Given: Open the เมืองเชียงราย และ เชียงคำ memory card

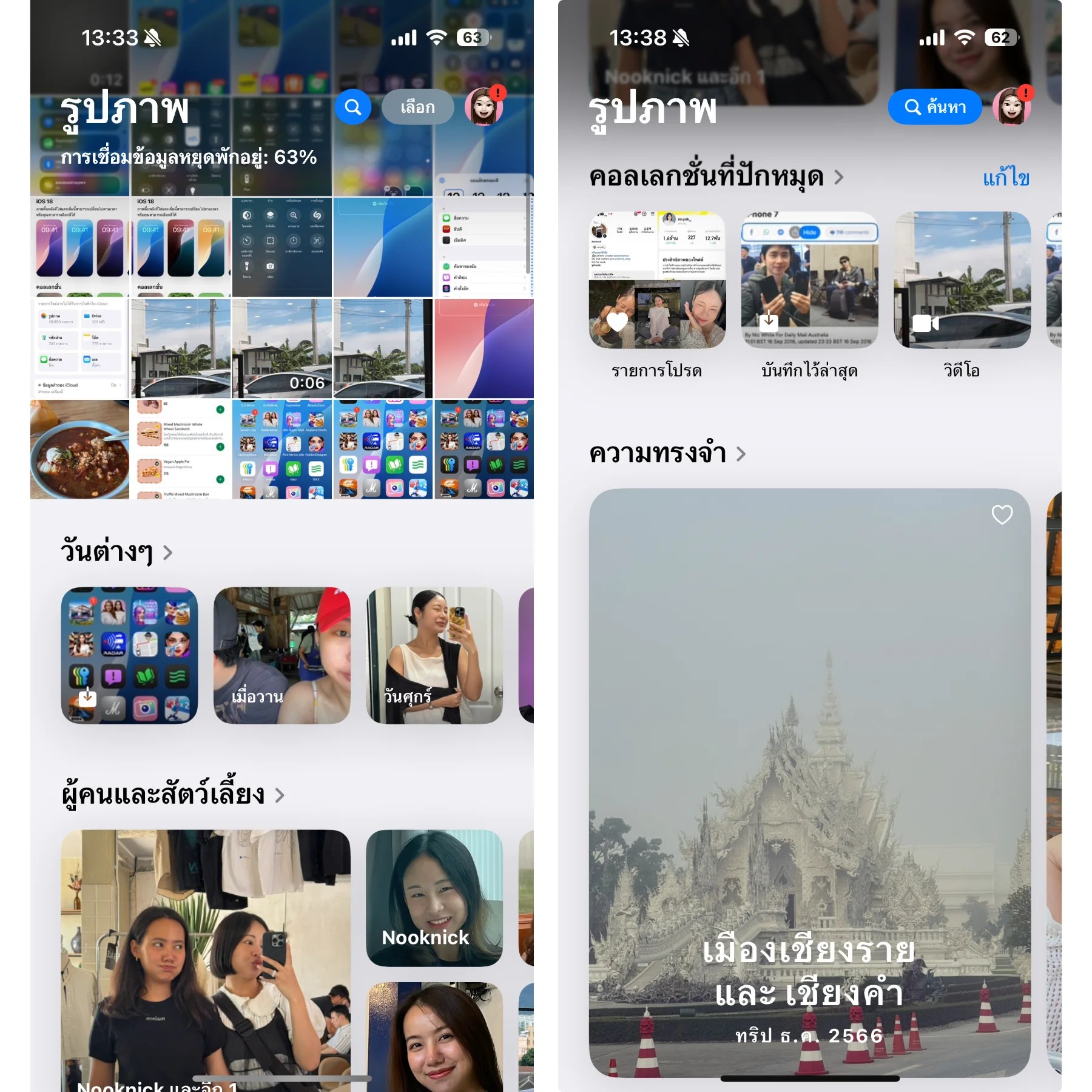Looking at the screenshot, I should 809,789.
